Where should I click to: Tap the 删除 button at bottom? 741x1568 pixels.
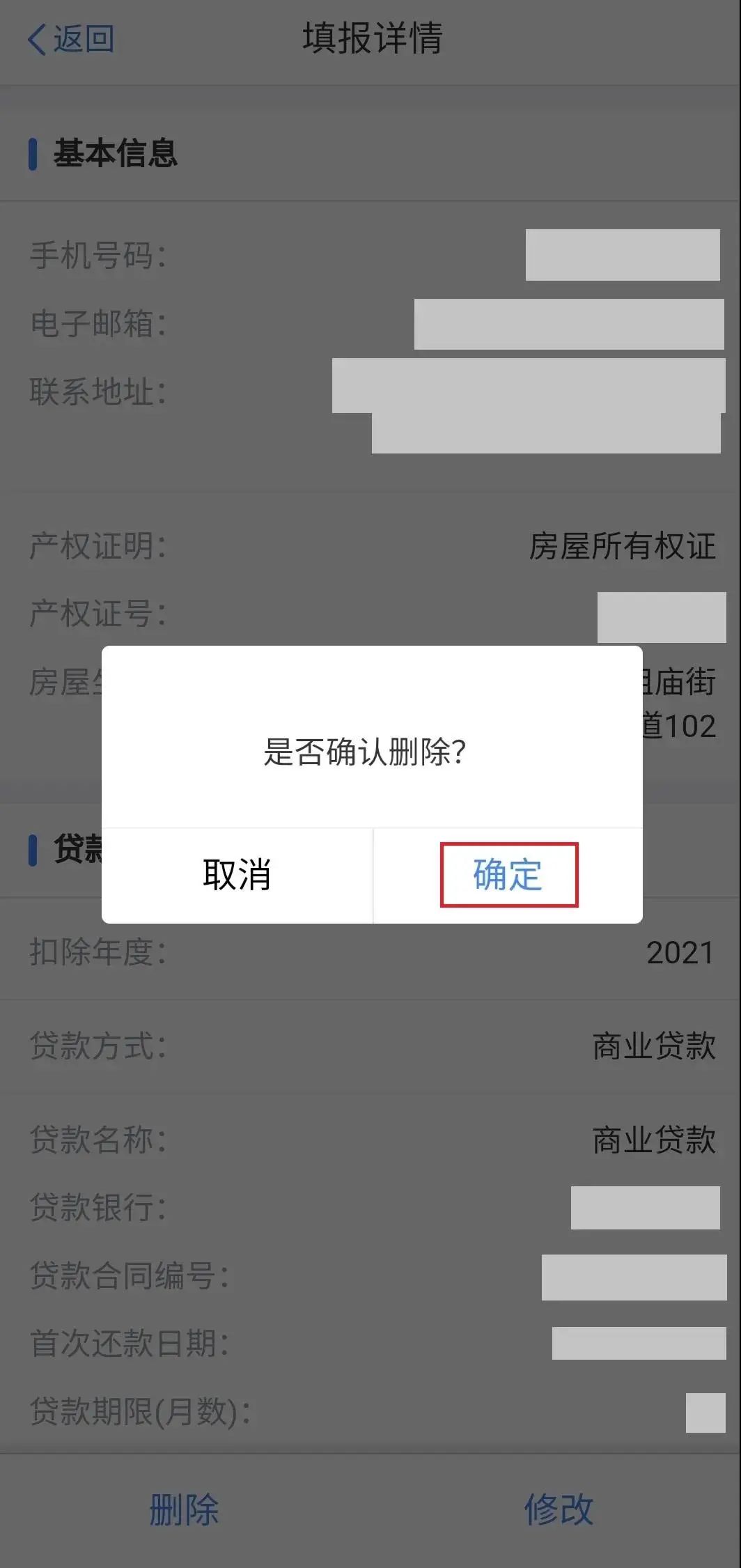point(185,1510)
